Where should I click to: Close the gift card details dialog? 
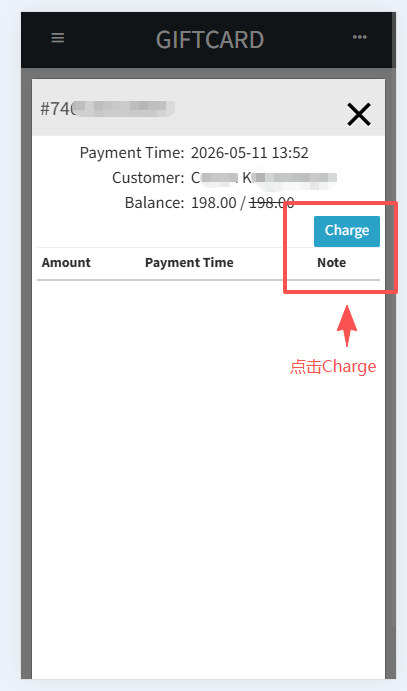tap(359, 115)
